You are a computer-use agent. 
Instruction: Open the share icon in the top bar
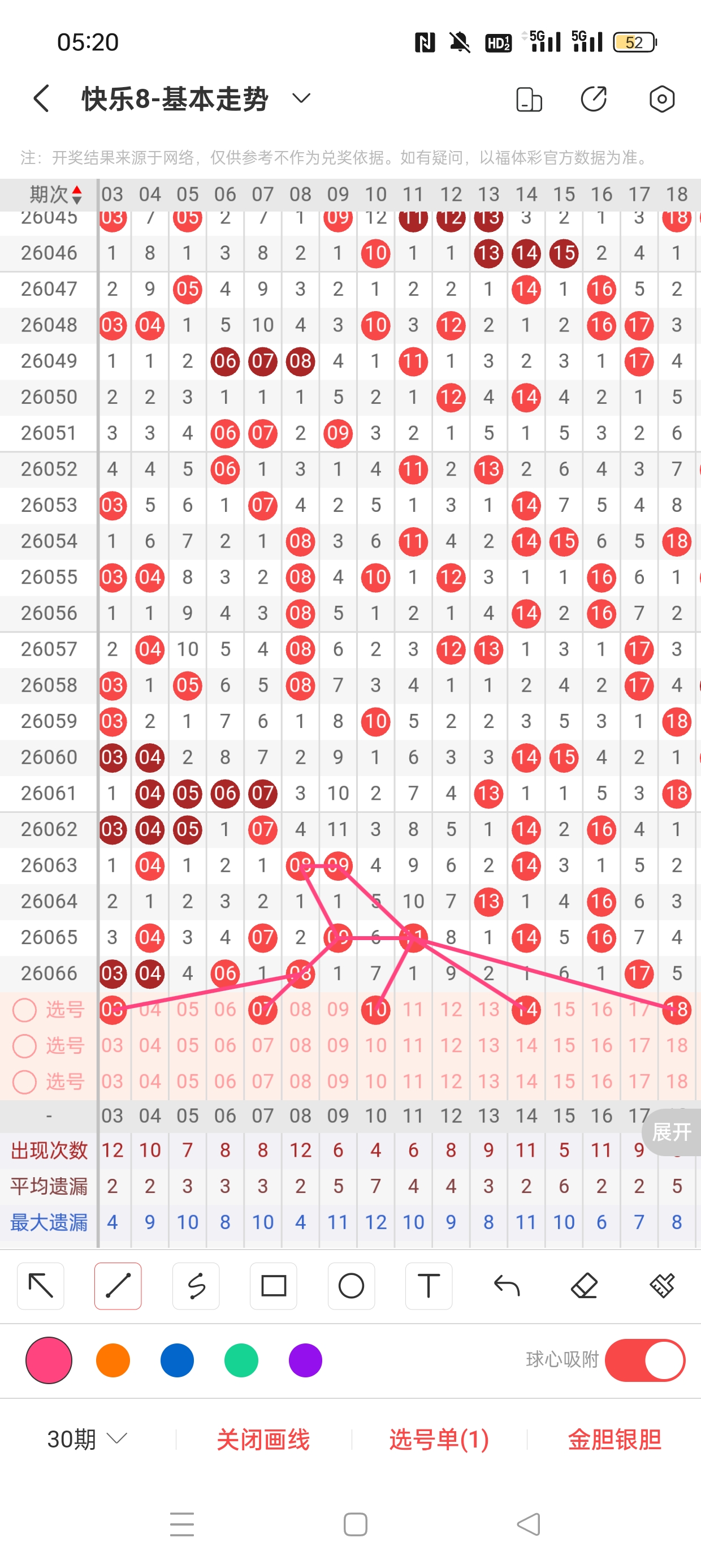pyautogui.click(x=593, y=98)
